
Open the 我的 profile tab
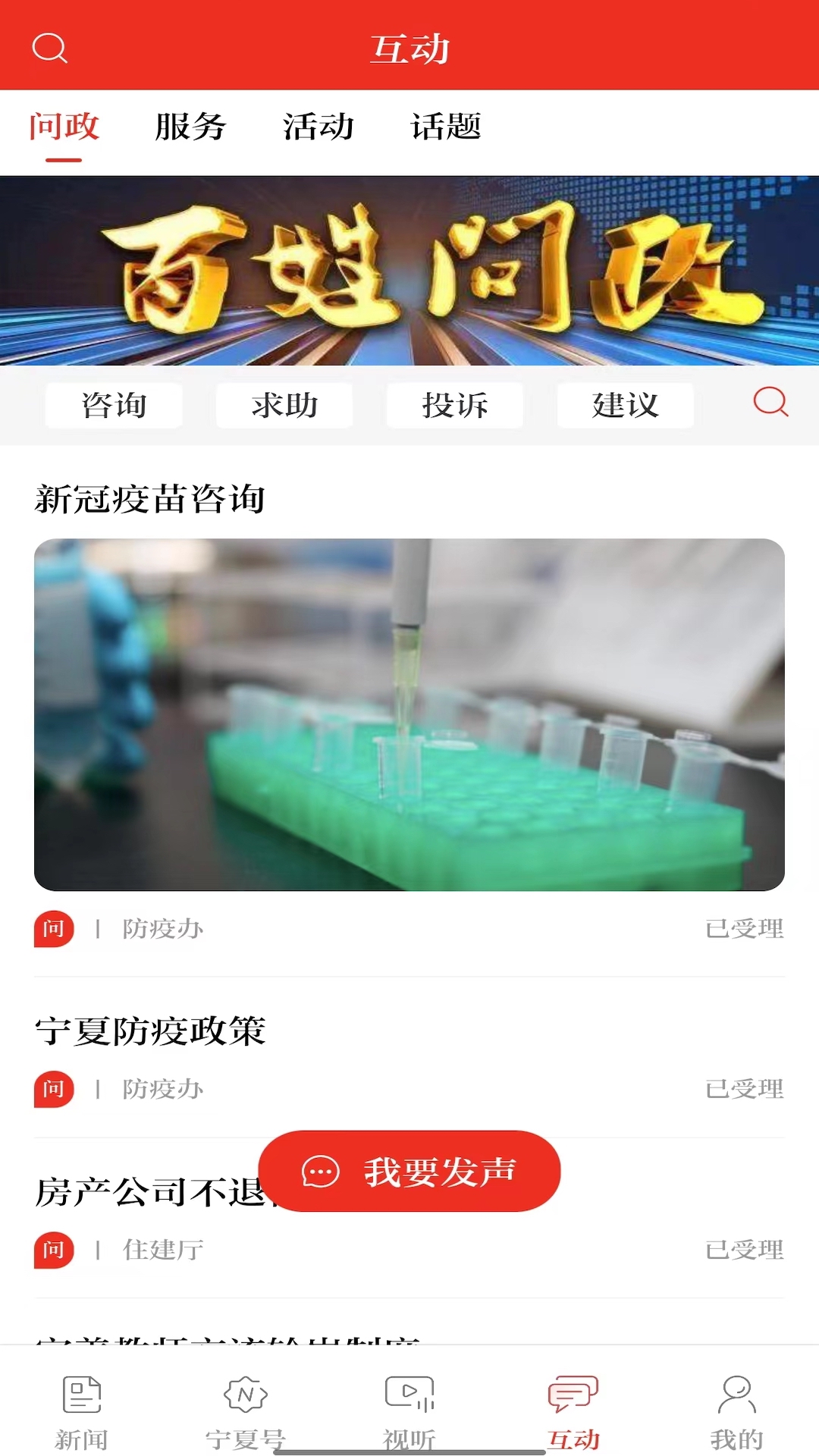[x=737, y=1412]
